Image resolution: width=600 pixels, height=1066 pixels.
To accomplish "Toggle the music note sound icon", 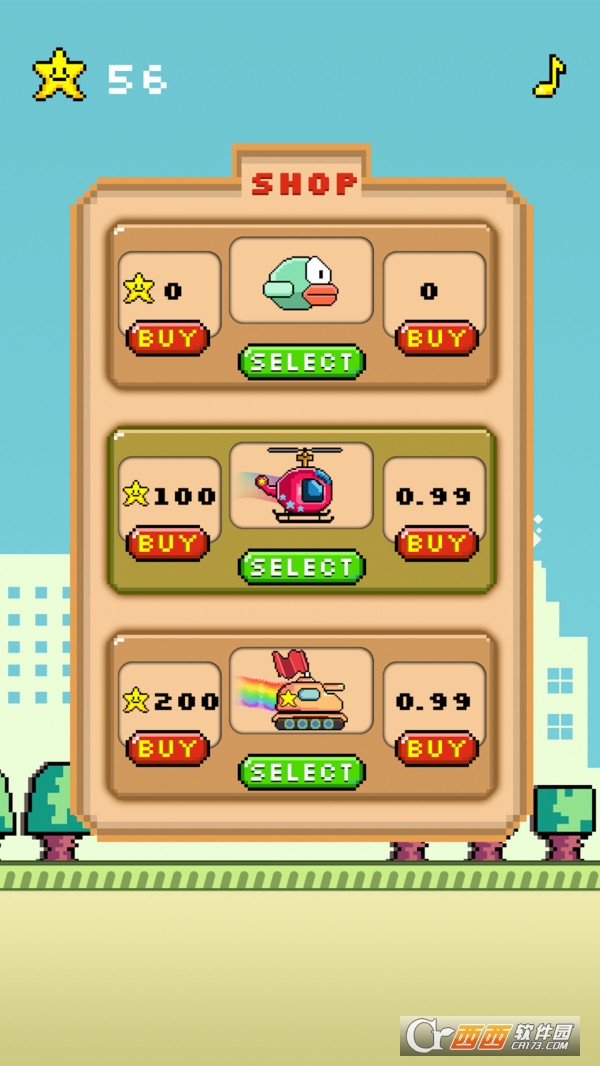I will (x=549, y=75).
